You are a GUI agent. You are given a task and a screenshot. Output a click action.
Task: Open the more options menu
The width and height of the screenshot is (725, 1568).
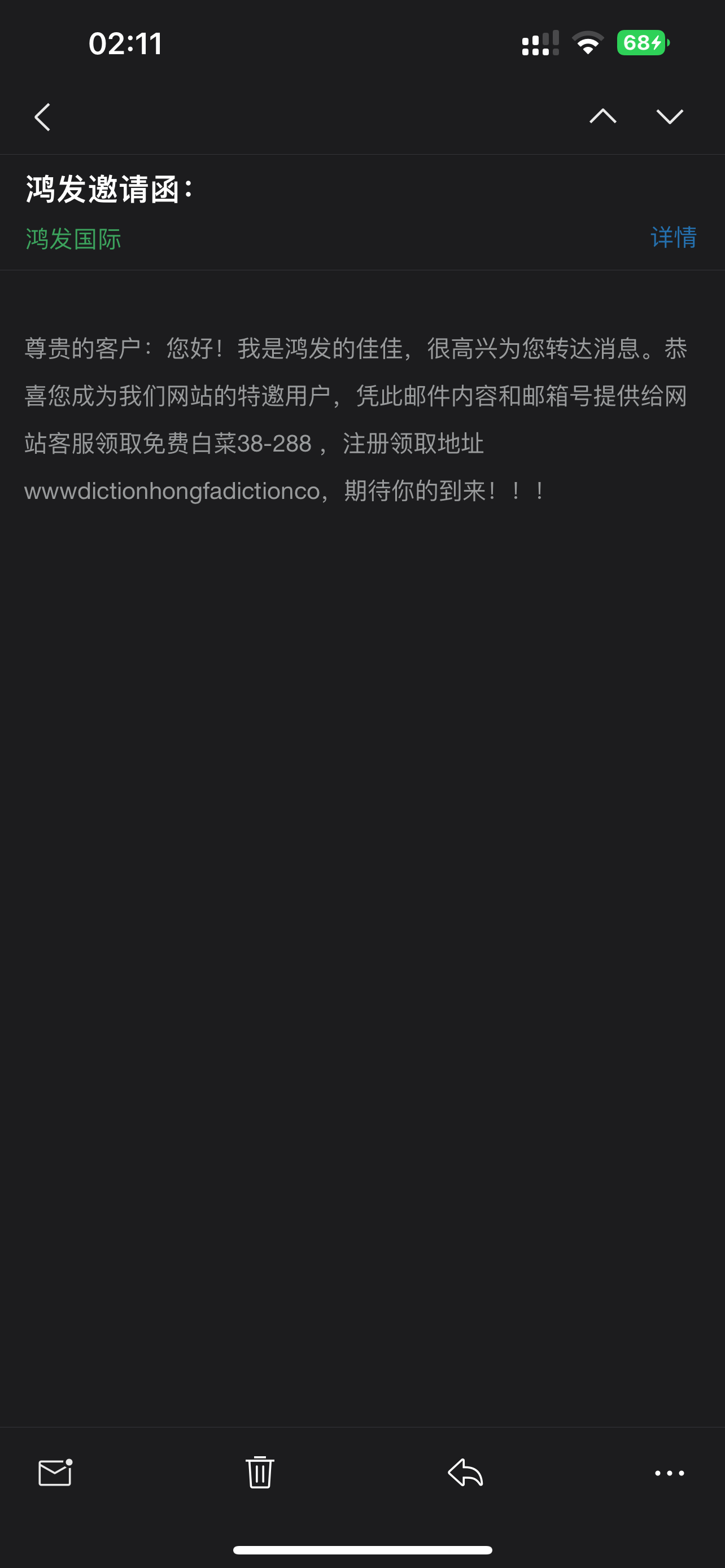click(669, 1473)
